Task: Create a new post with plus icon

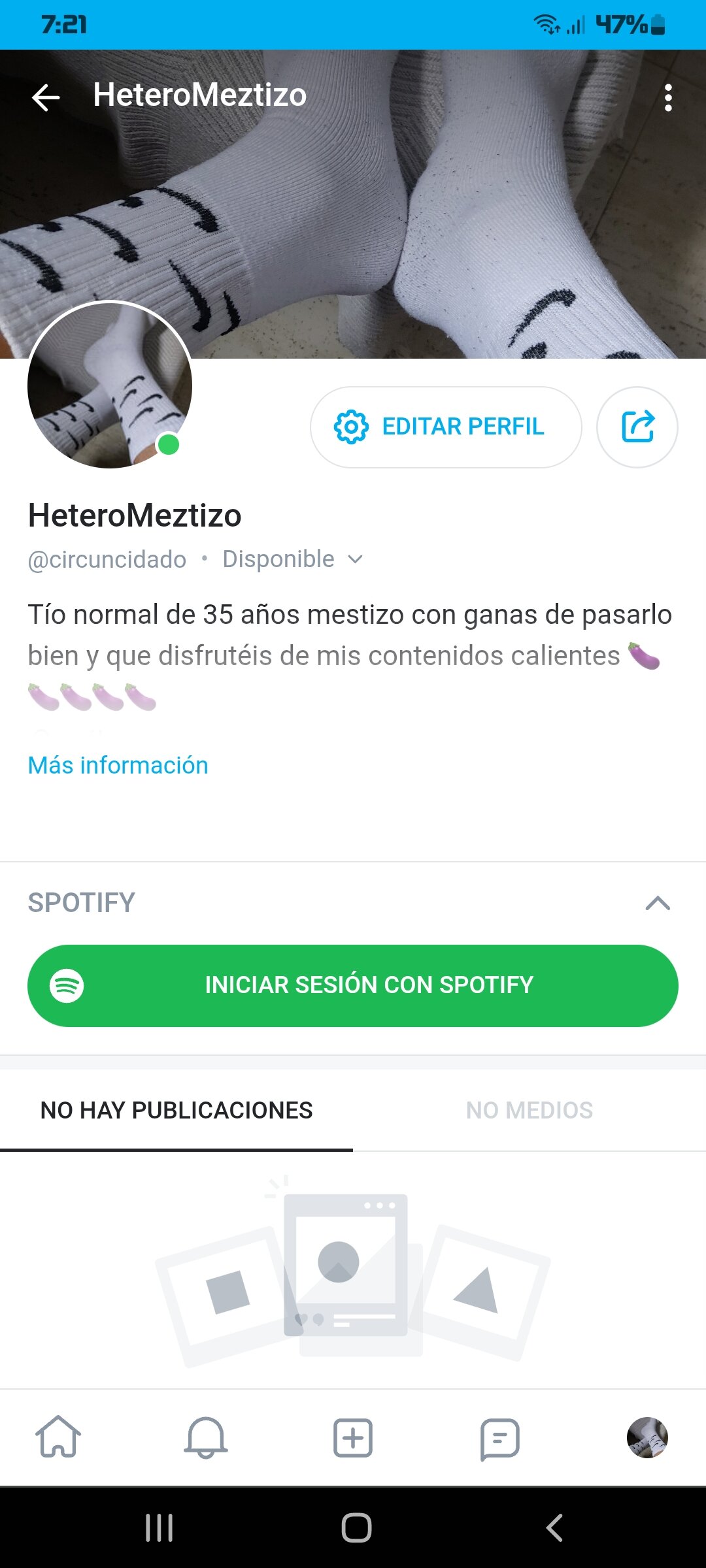Action: 353,1437
